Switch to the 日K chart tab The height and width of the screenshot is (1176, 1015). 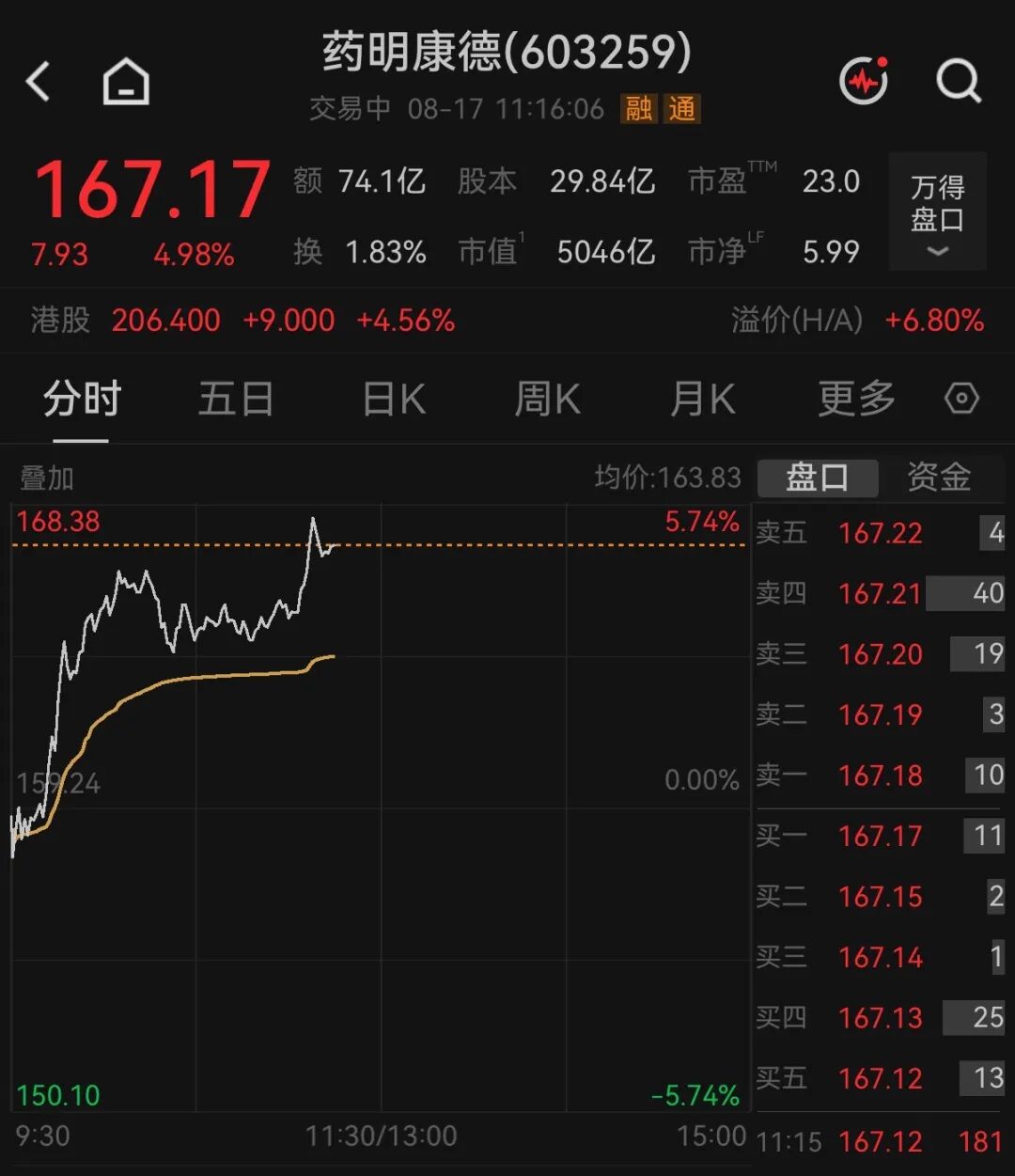pyautogui.click(x=394, y=400)
